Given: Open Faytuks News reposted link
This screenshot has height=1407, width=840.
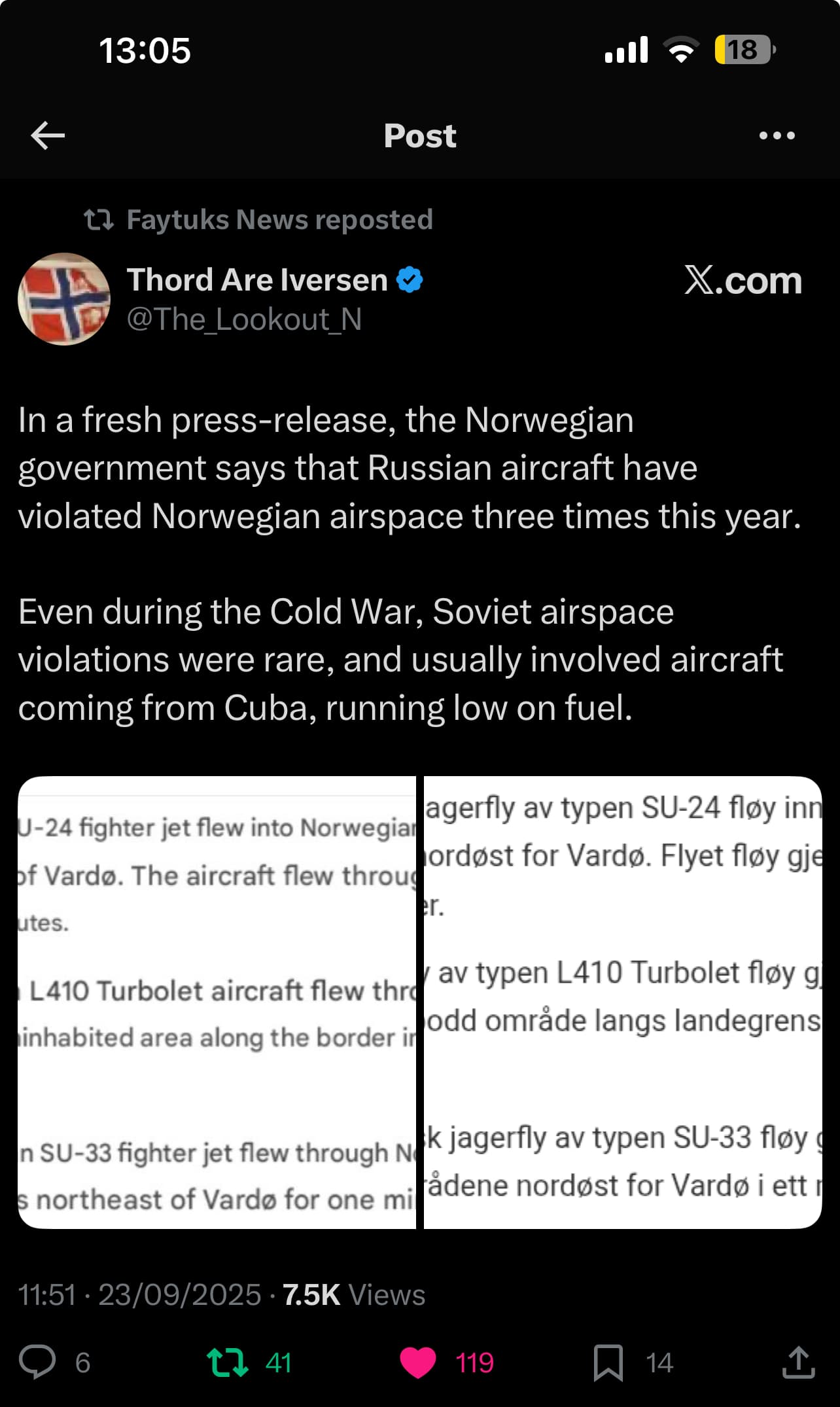Looking at the screenshot, I should [279, 220].
